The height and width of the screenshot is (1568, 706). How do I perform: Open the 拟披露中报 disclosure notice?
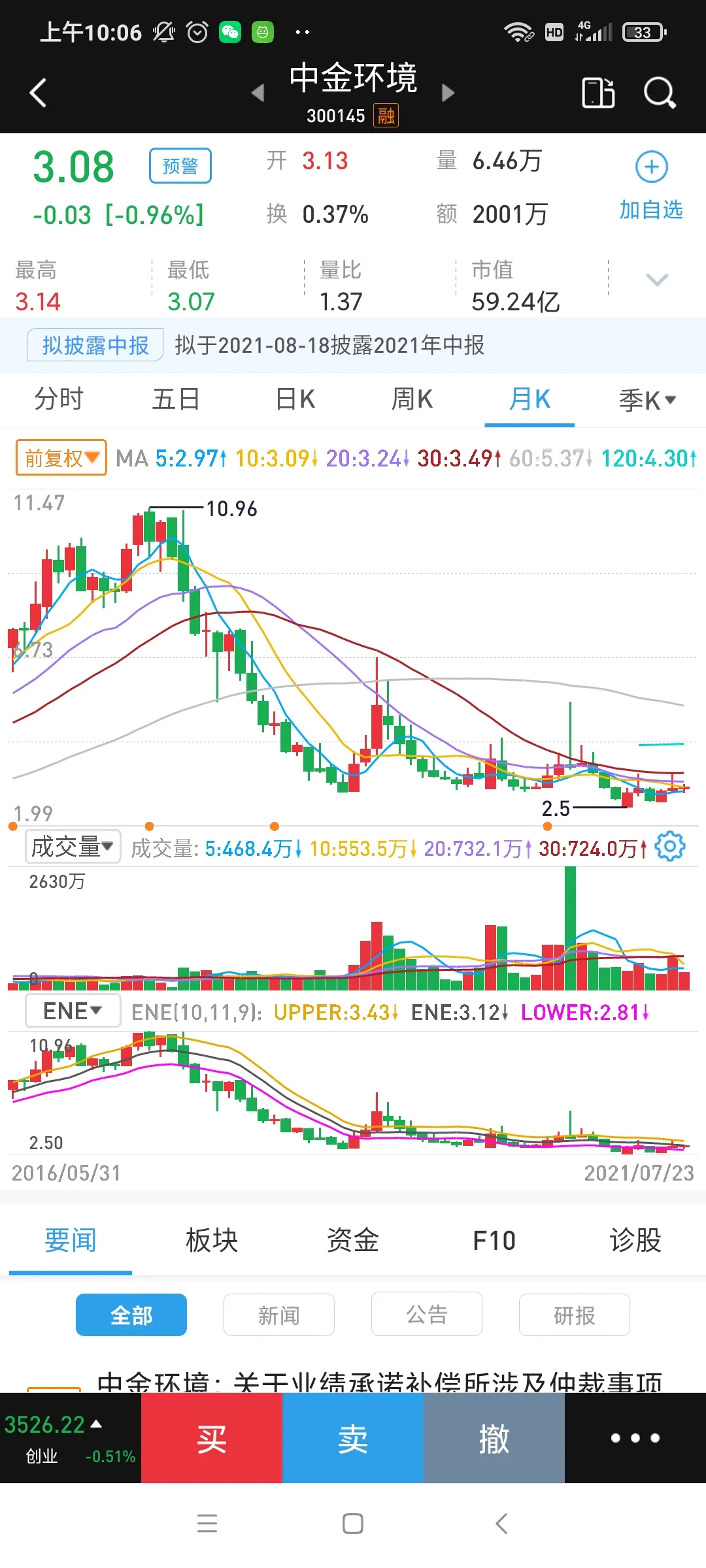95,345
